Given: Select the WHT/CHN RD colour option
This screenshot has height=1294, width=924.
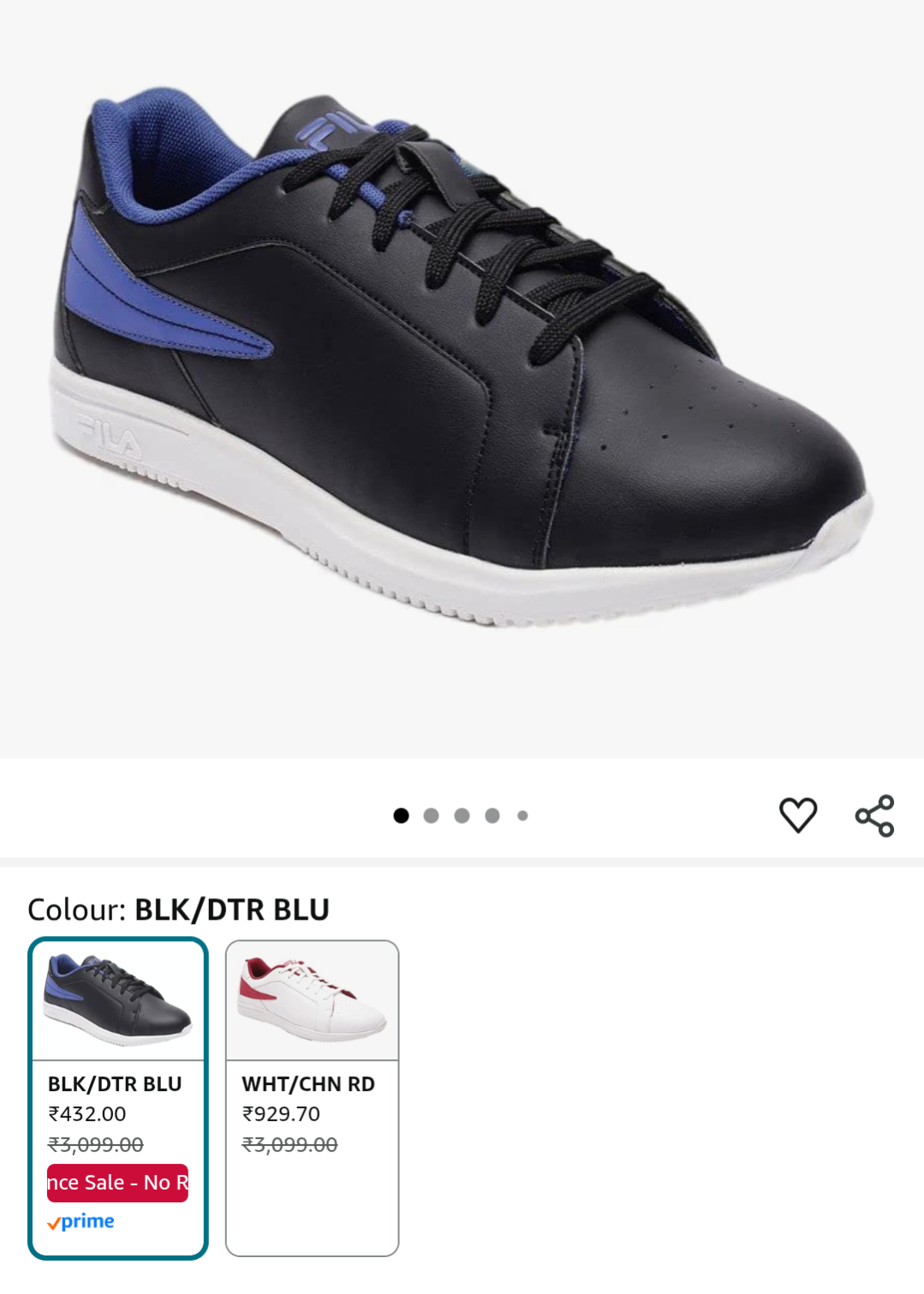Looking at the screenshot, I should click(x=312, y=1097).
